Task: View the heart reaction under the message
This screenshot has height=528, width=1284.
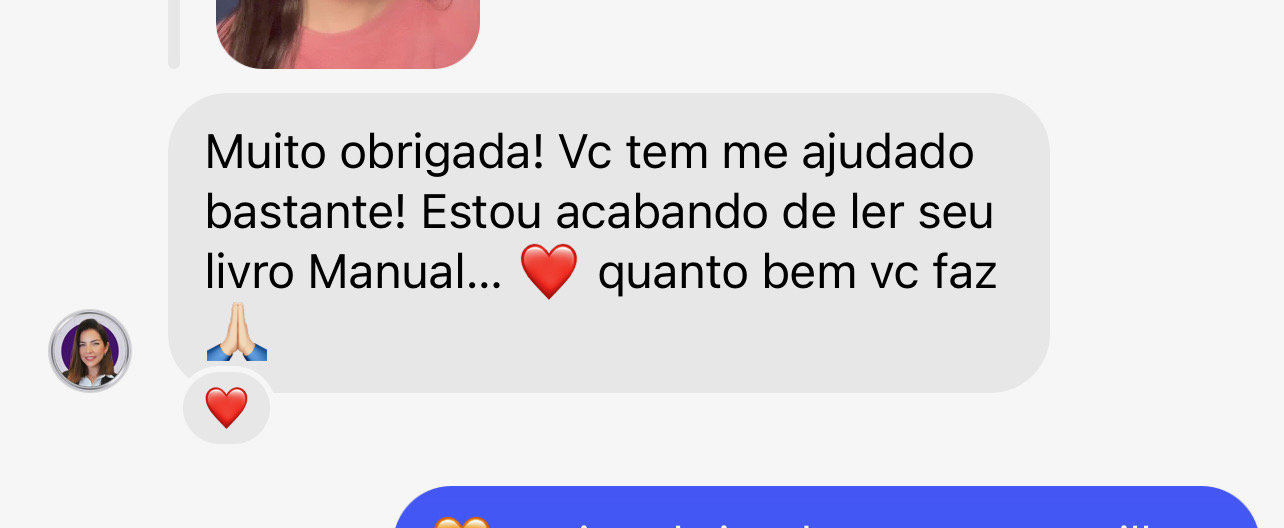Action: (226, 408)
